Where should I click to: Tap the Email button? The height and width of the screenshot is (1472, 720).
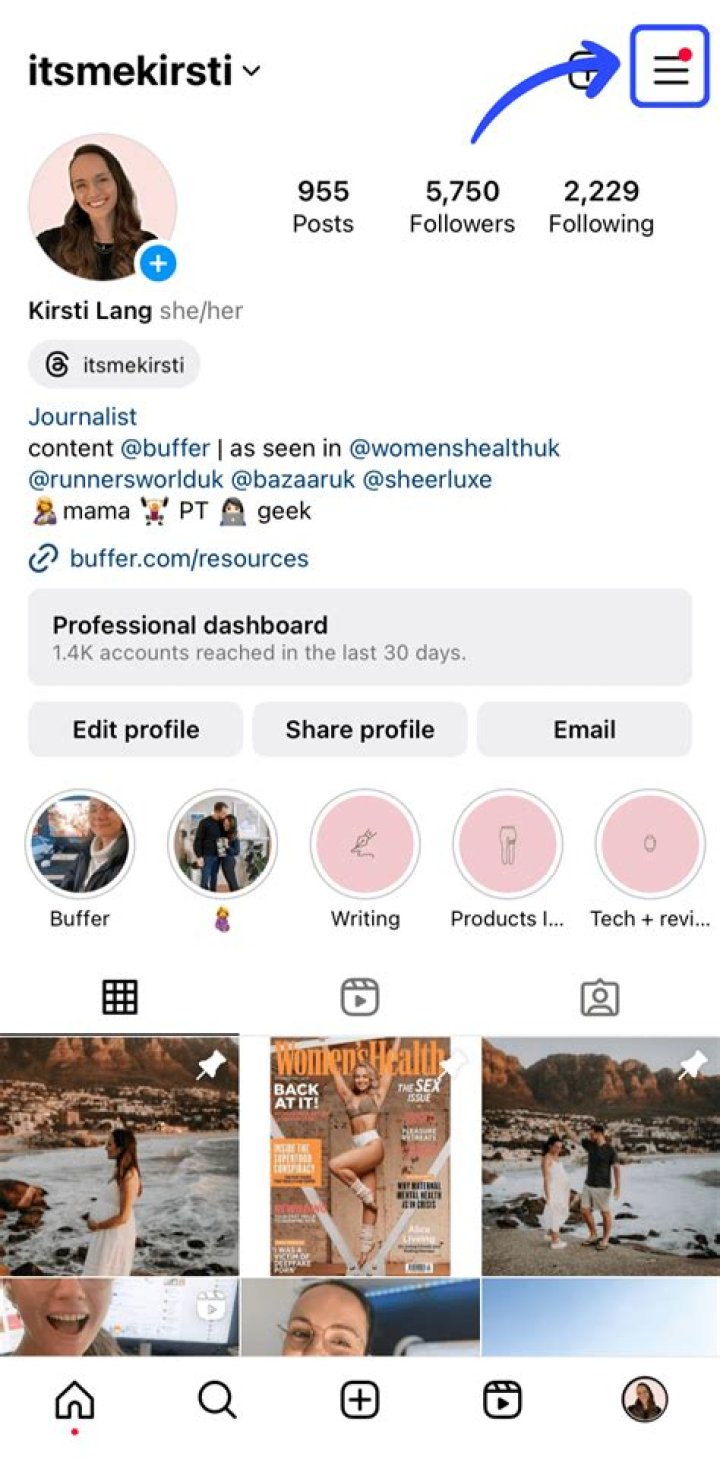(x=584, y=729)
